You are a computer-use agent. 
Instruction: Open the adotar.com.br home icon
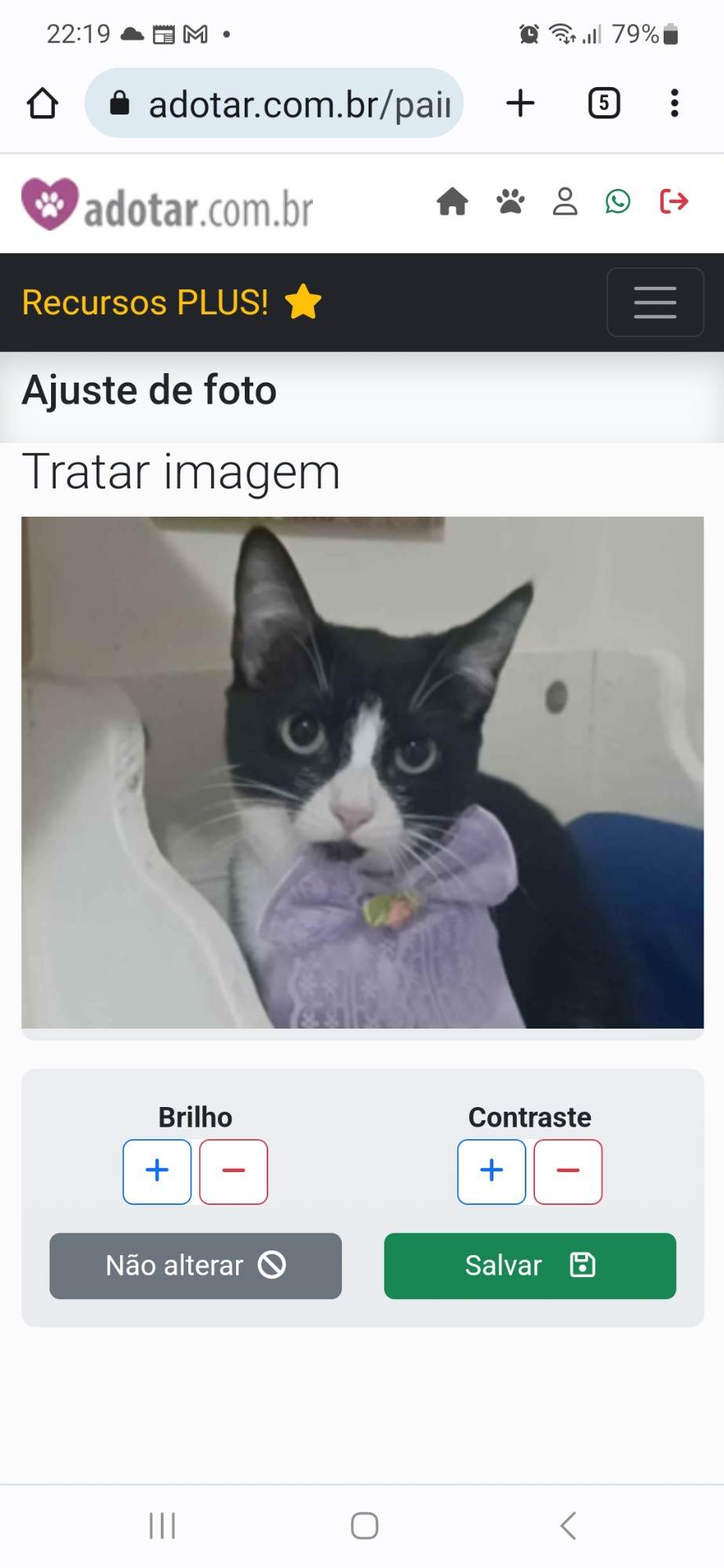click(453, 201)
